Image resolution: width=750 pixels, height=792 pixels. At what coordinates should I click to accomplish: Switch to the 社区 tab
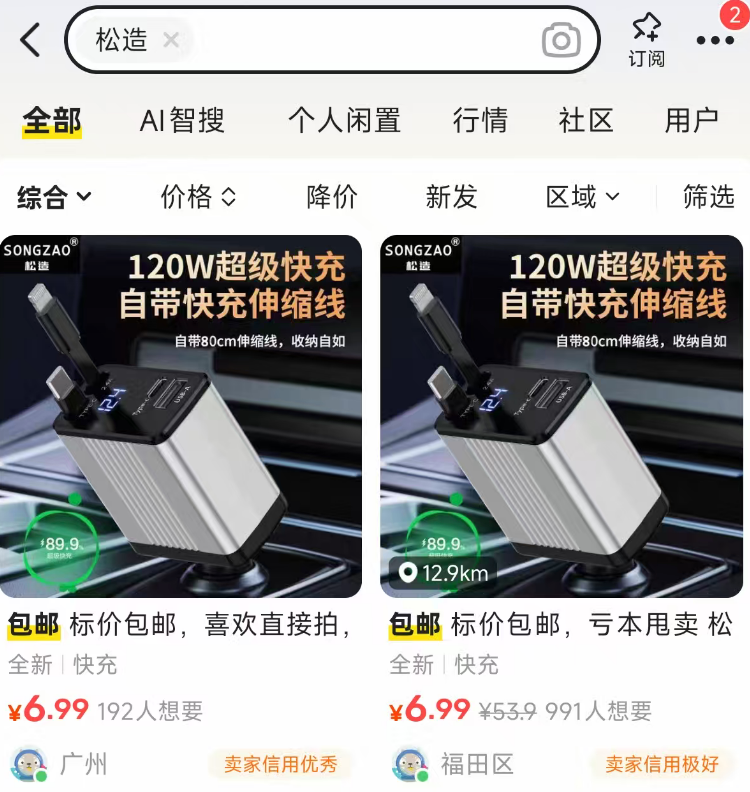pyautogui.click(x=586, y=121)
